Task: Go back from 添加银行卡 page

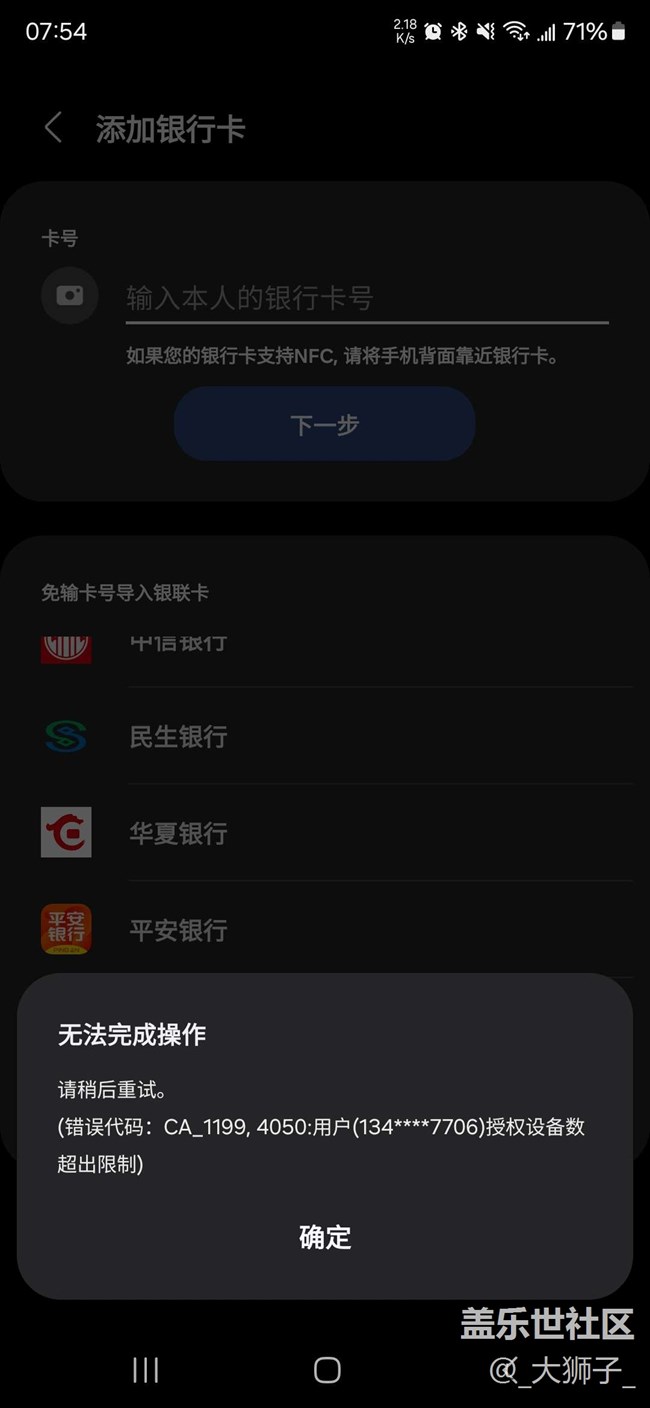Action: [x=54, y=129]
